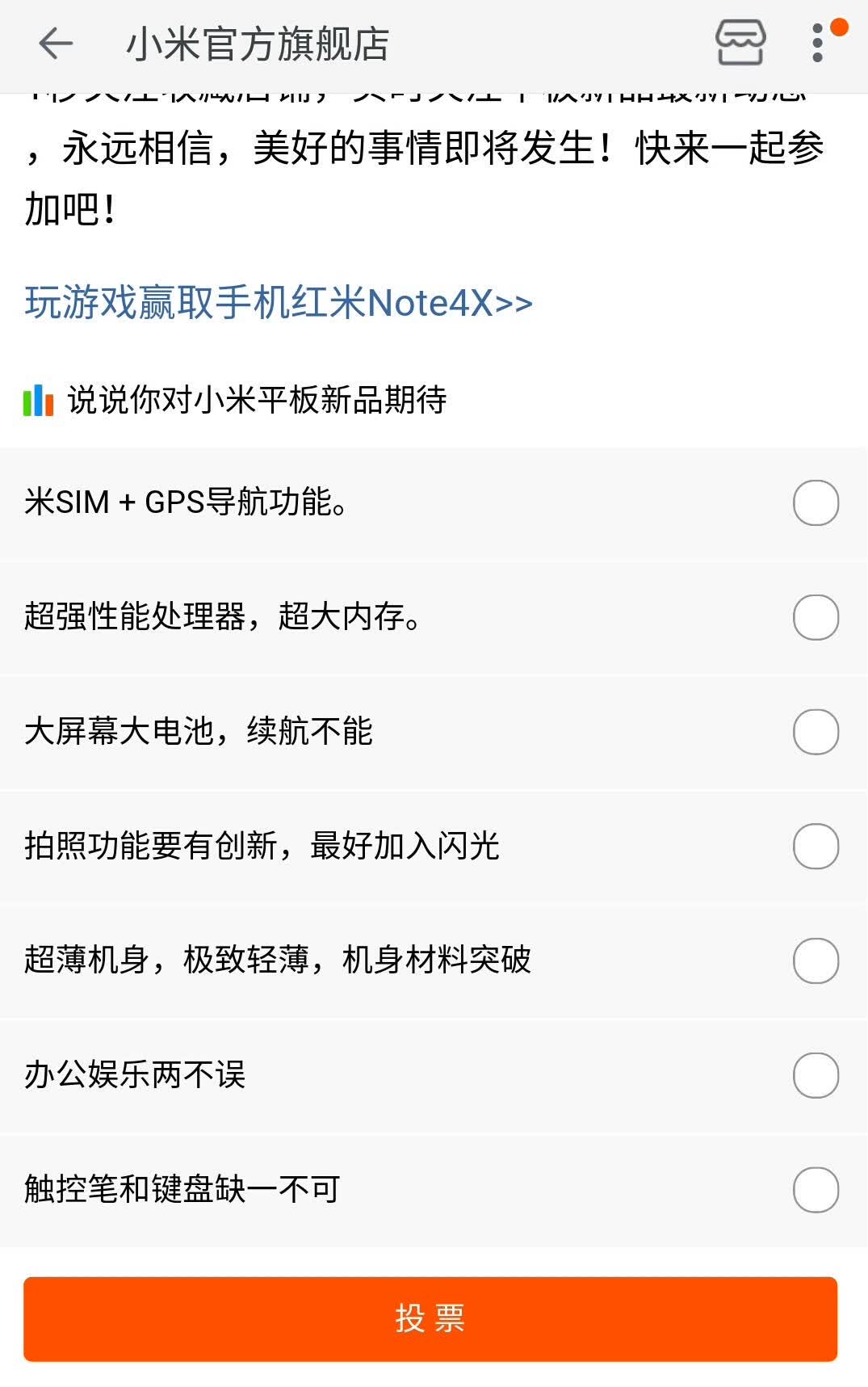Select the 米SIM + GPS导航功能 option
Image resolution: width=868 pixels, height=1387 pixels.
(x=434, y=502)
